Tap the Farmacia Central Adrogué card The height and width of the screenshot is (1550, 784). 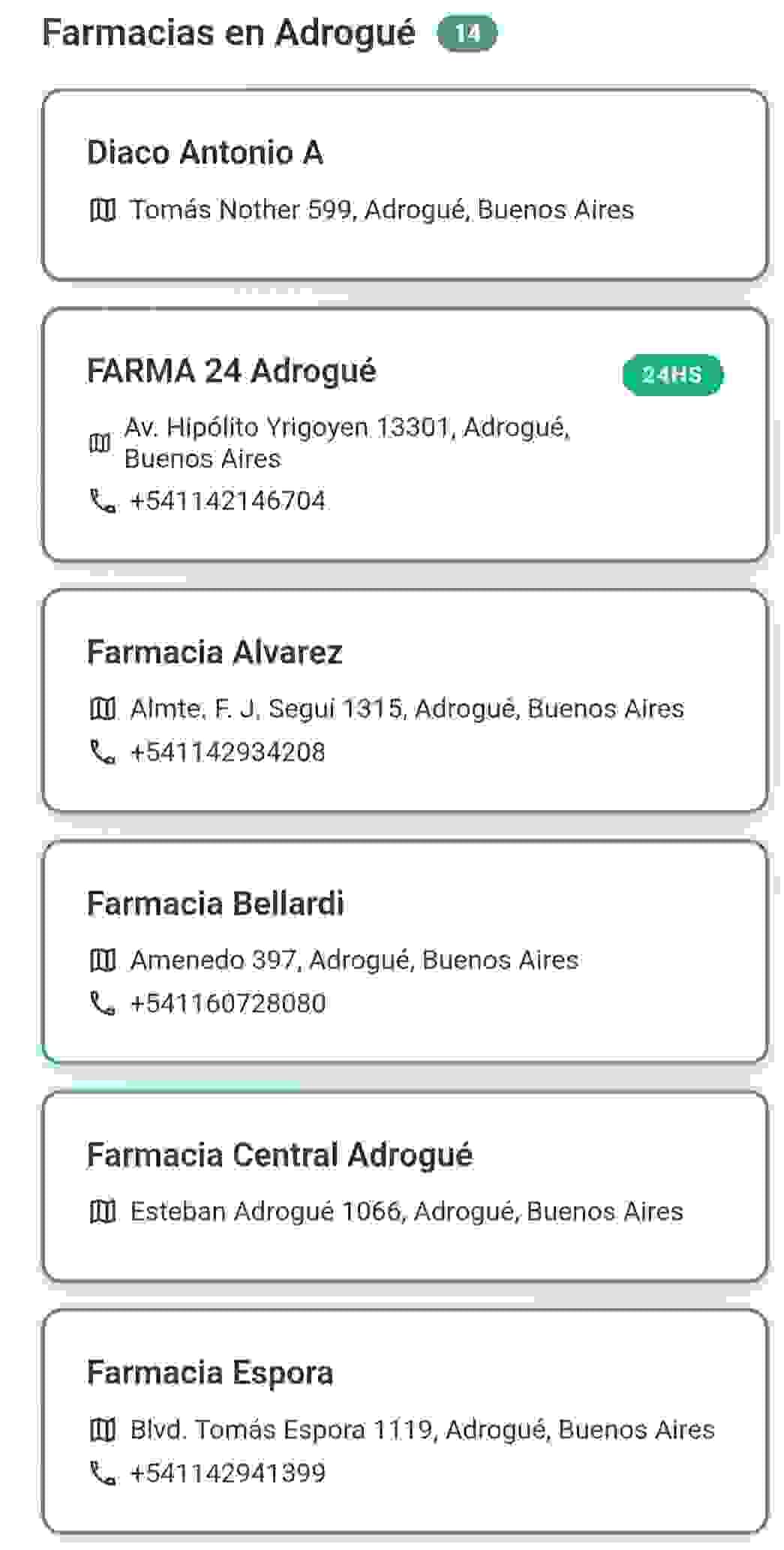click(405, 1187)
